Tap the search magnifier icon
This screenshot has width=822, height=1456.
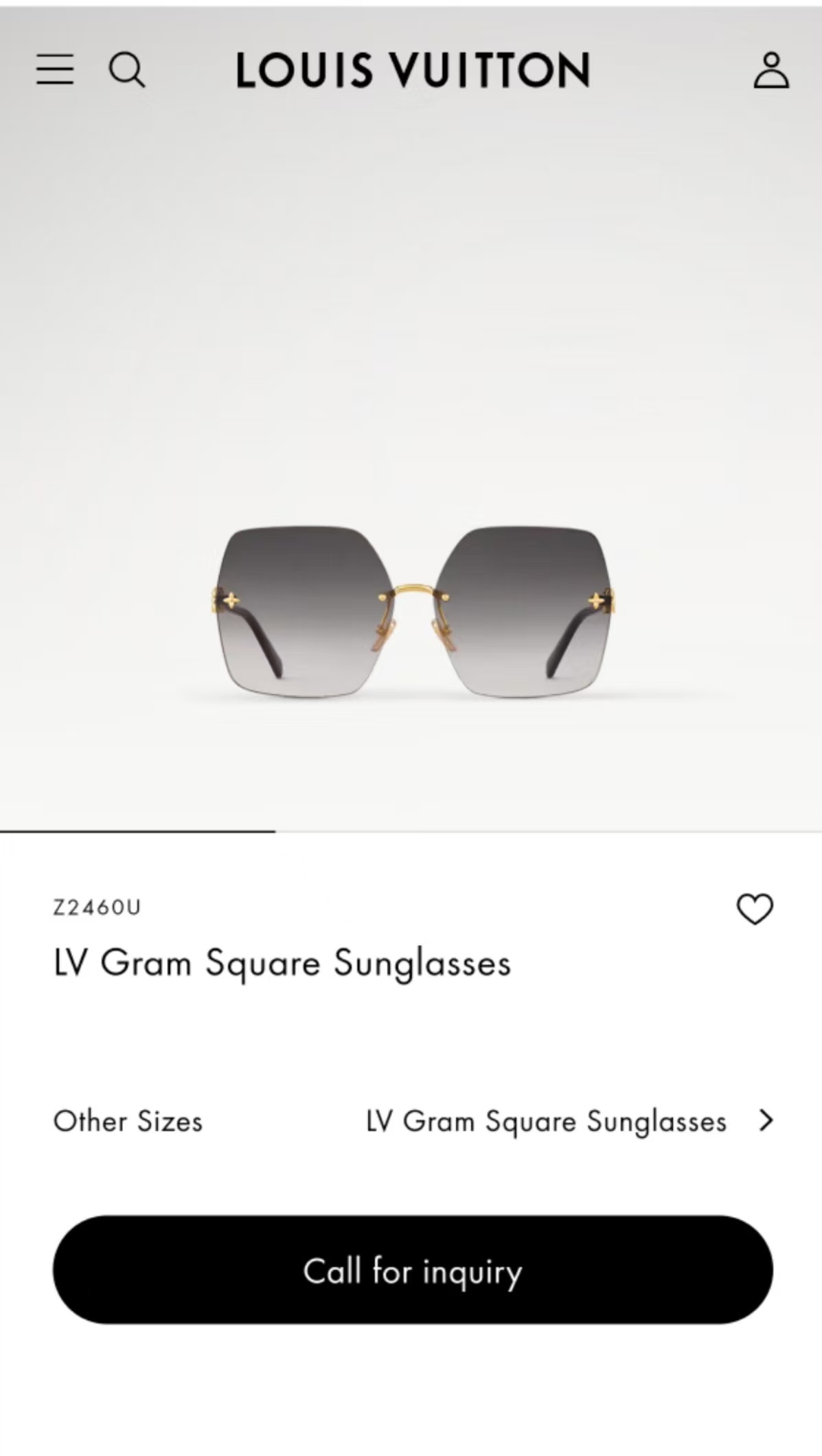coord(127,70)
